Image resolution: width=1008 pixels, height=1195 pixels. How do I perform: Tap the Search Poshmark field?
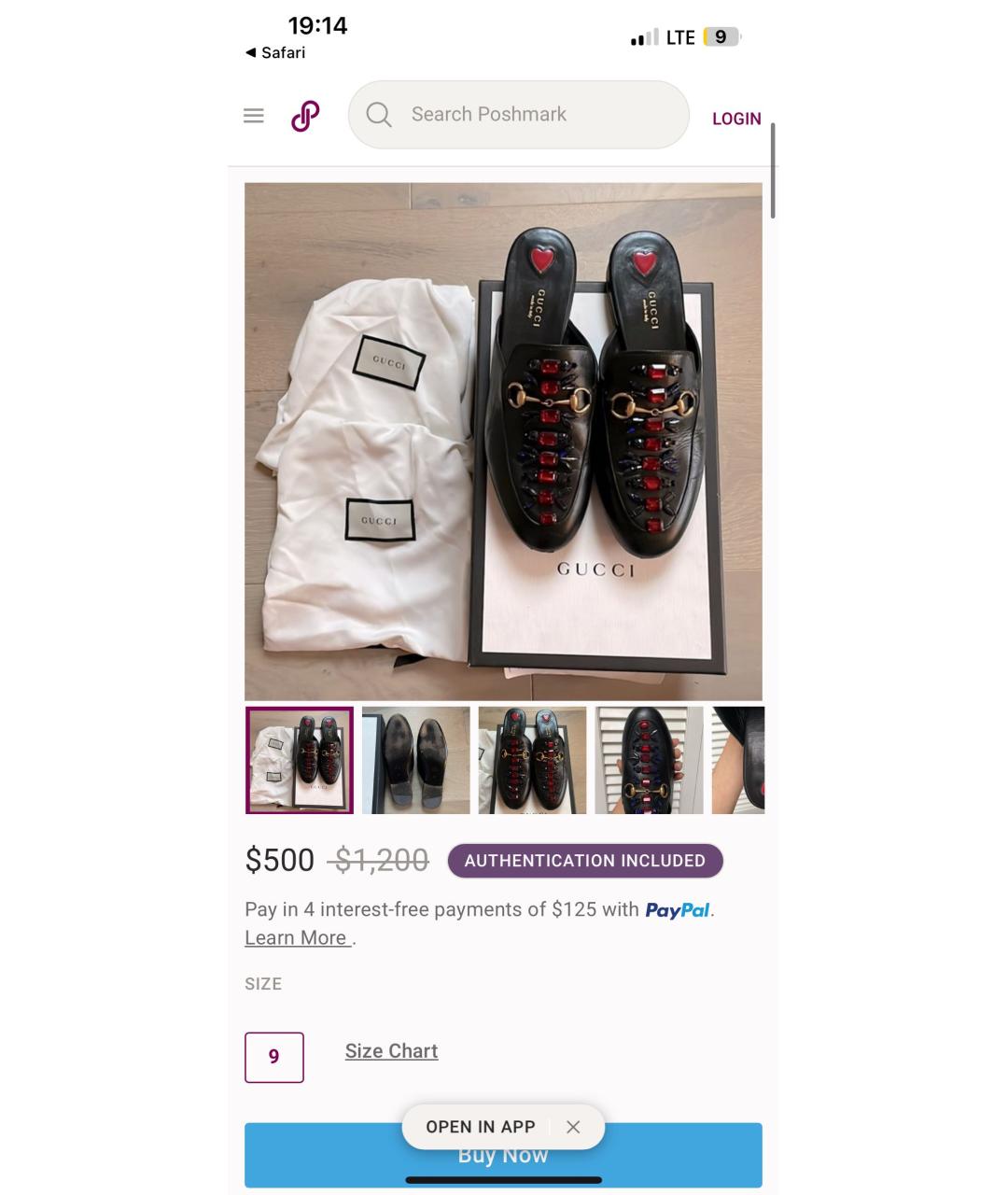(518, 115)
